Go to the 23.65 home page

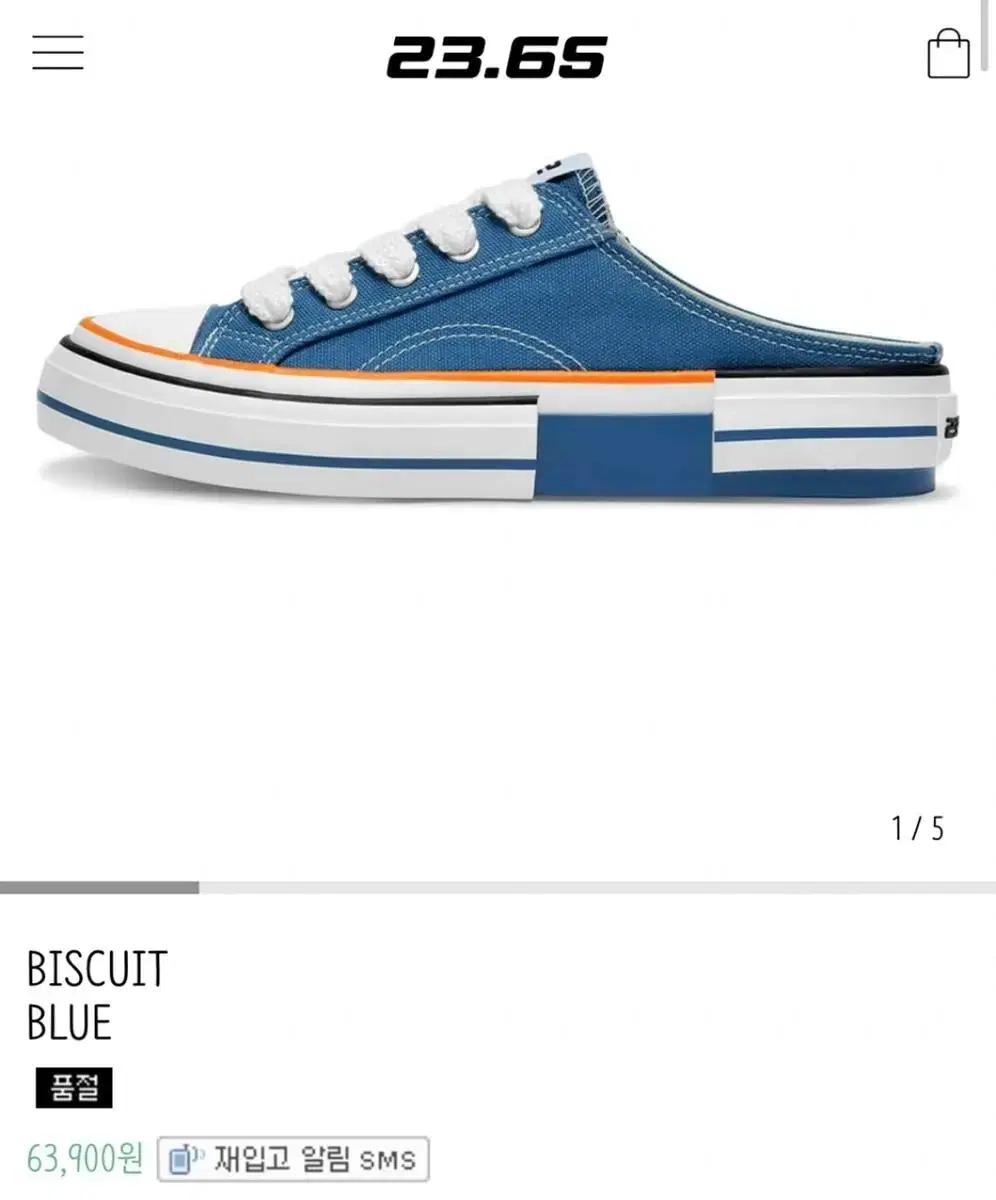click(x=497, y=56)
